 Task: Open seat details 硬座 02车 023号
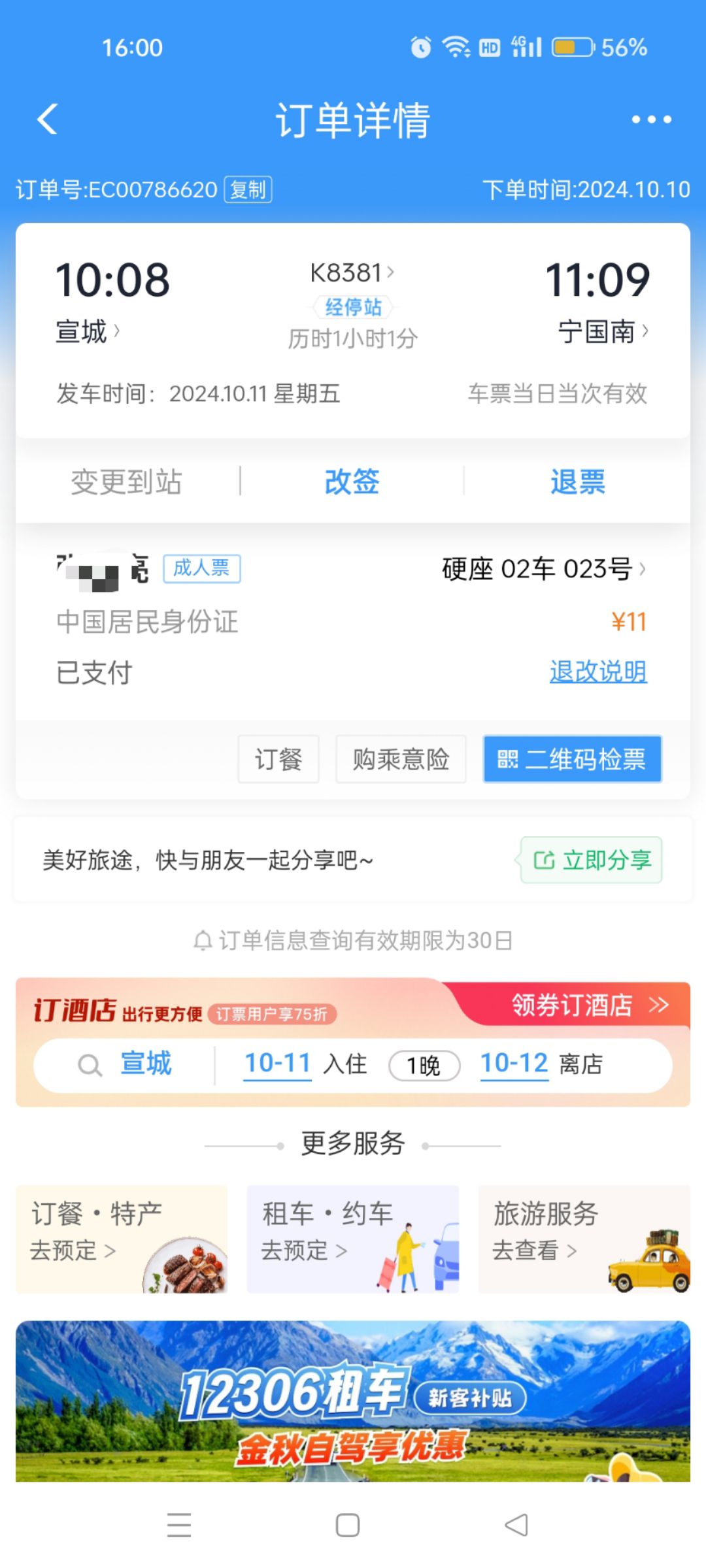(x=543, y=569)
